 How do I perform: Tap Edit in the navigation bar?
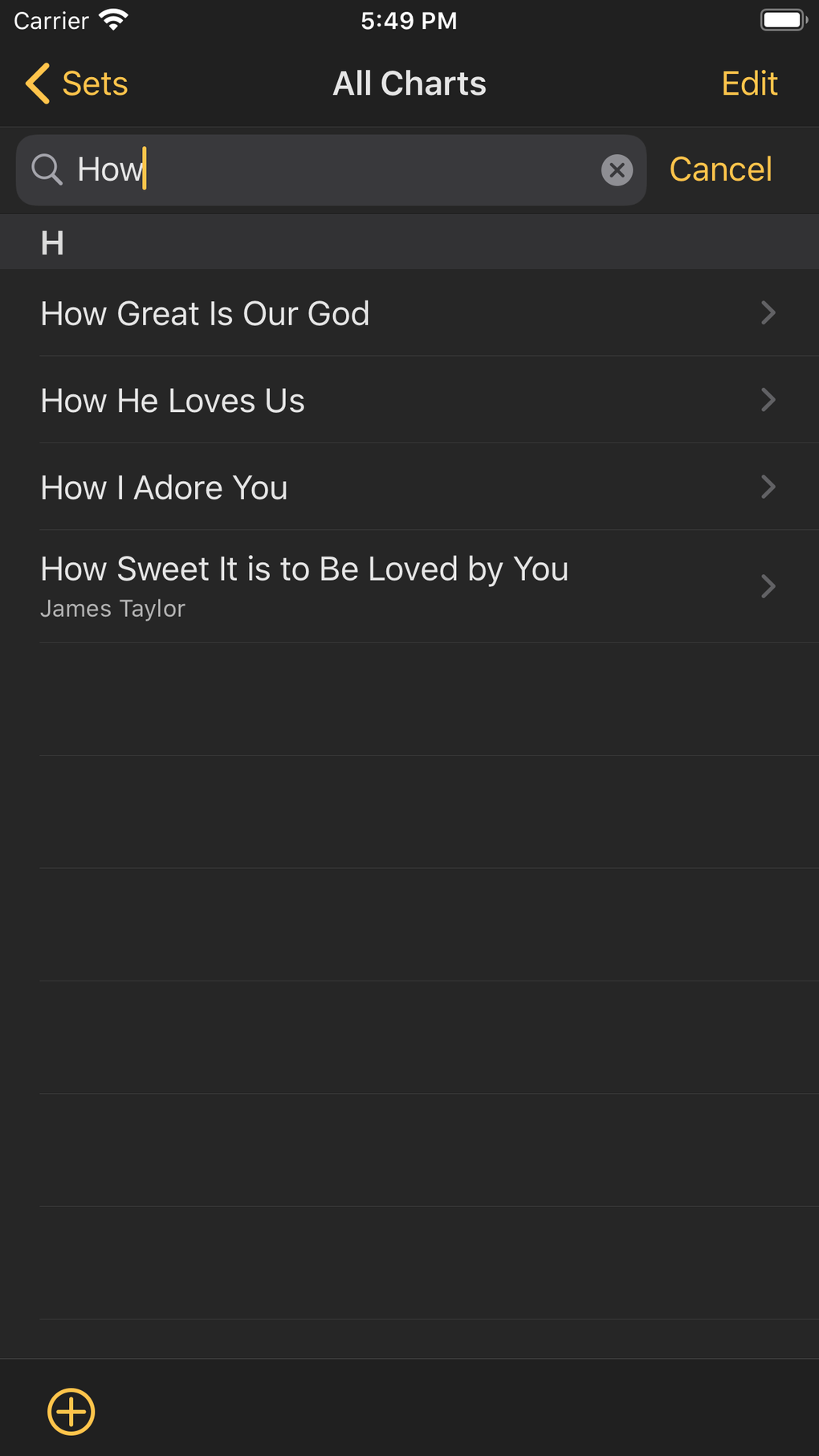point(748,84)
